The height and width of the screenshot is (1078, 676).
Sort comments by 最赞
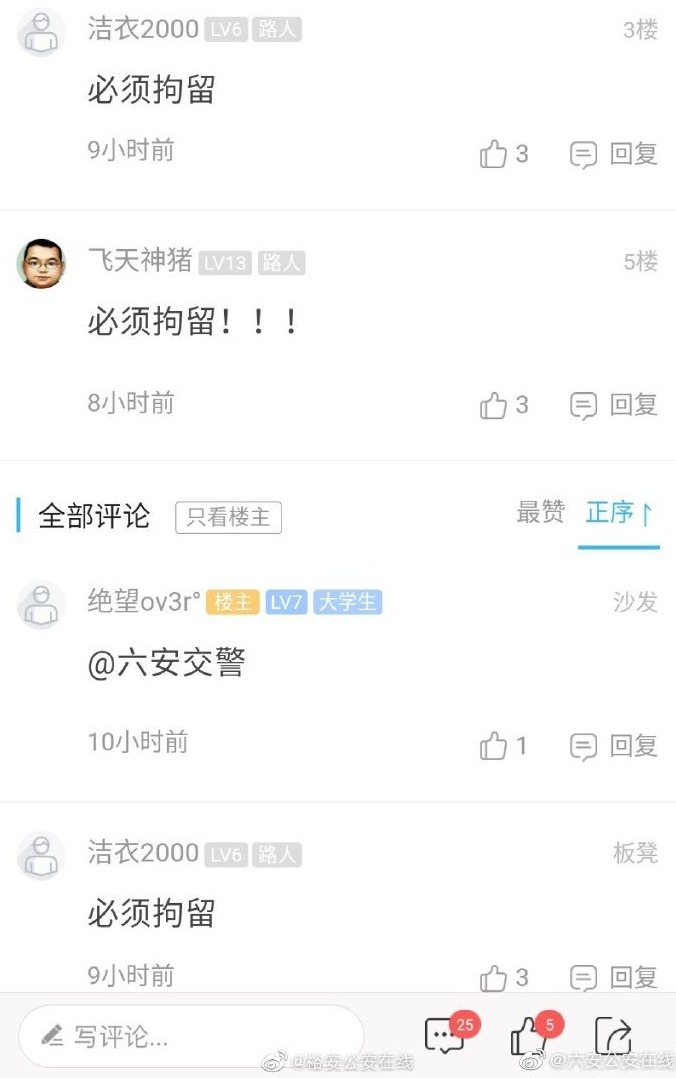coord(541,513)
